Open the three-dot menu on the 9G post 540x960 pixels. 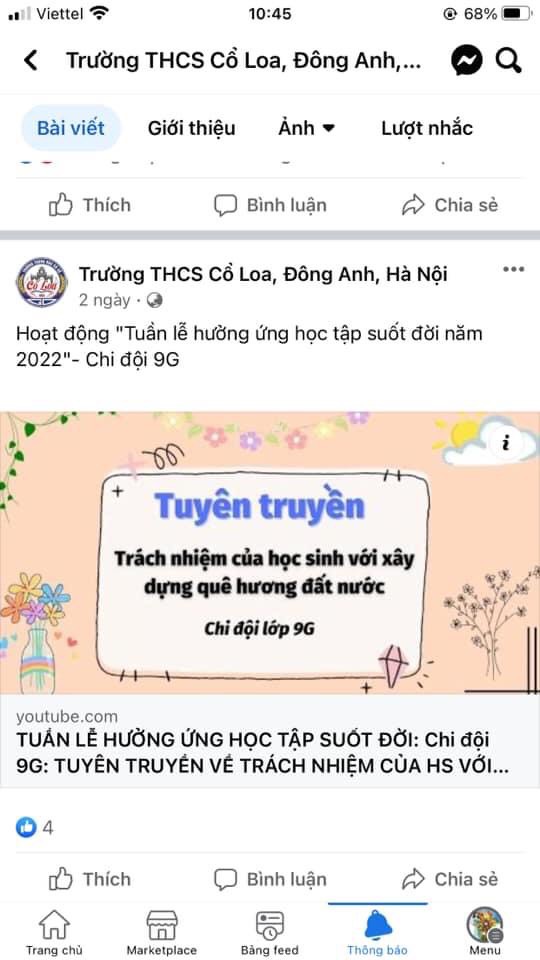click(513, 269)
